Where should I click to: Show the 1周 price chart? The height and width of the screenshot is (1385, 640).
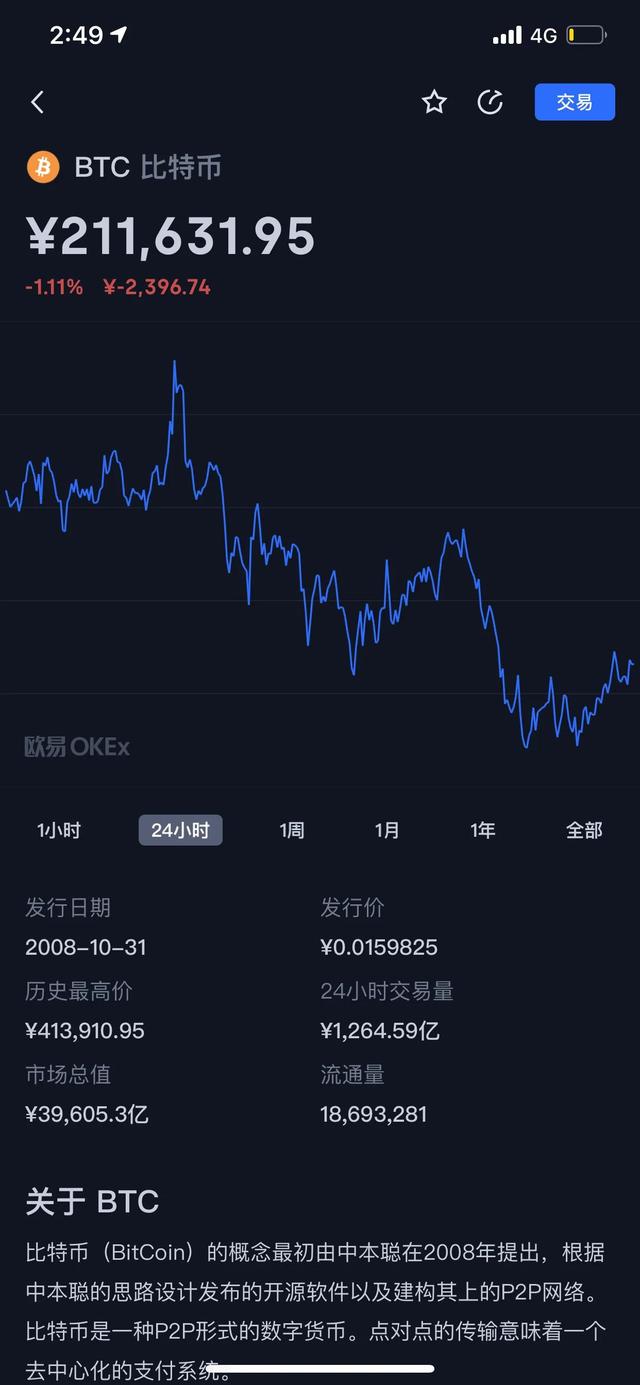click(x=292, y=830)
